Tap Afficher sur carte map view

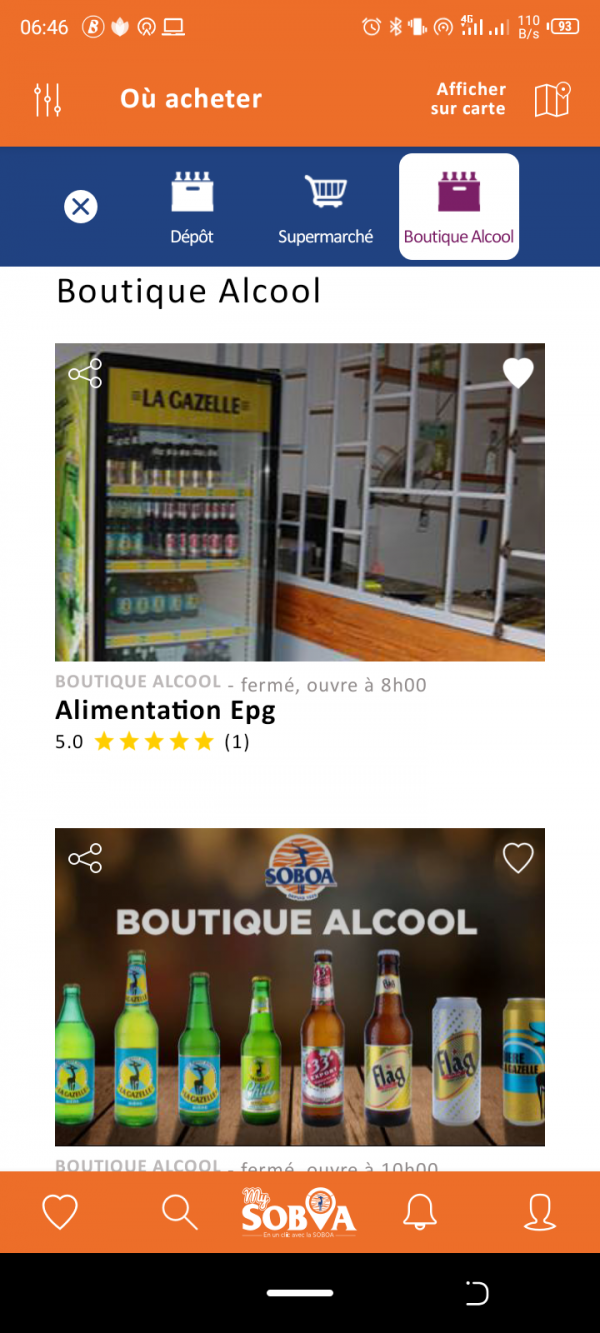click(x=500, y=99)
